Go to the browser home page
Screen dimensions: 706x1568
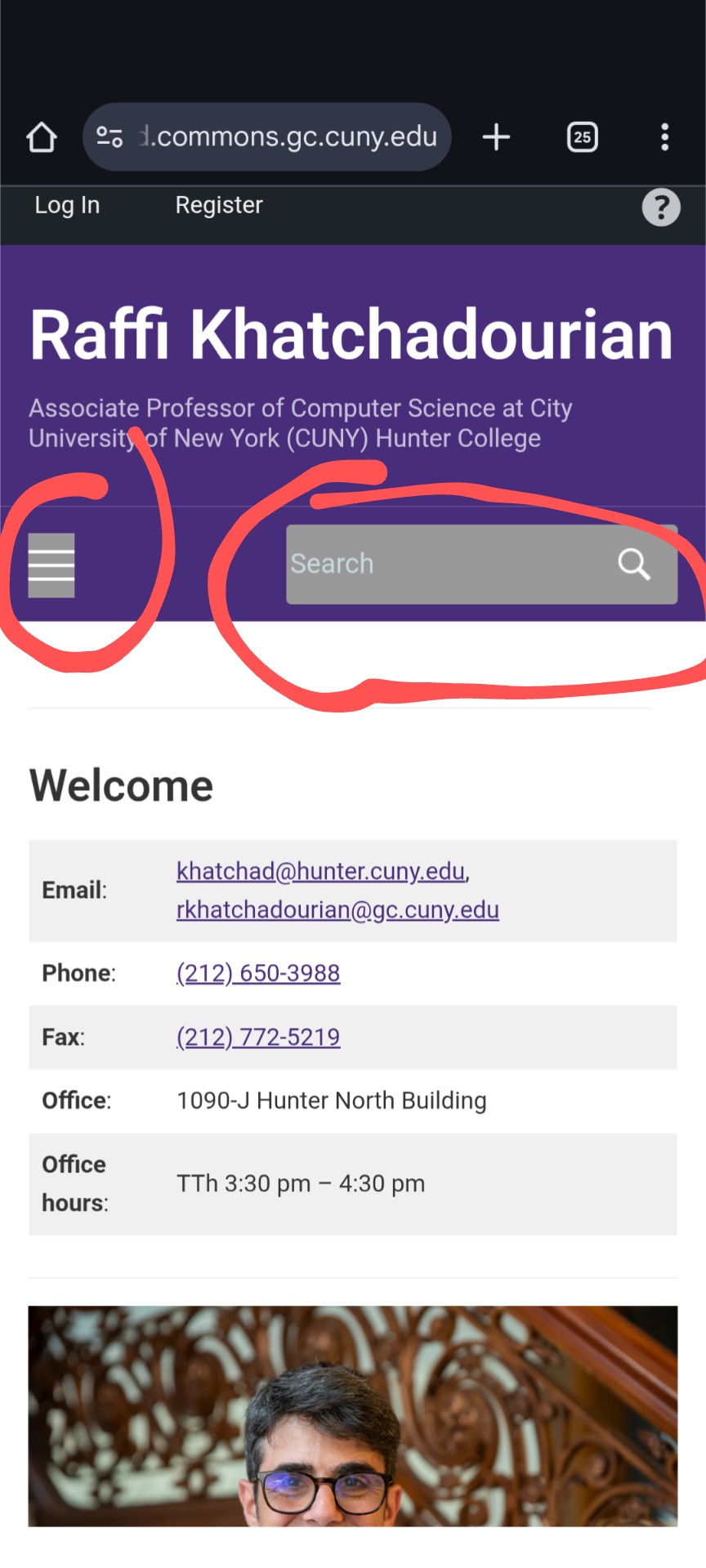coord(42,137)
